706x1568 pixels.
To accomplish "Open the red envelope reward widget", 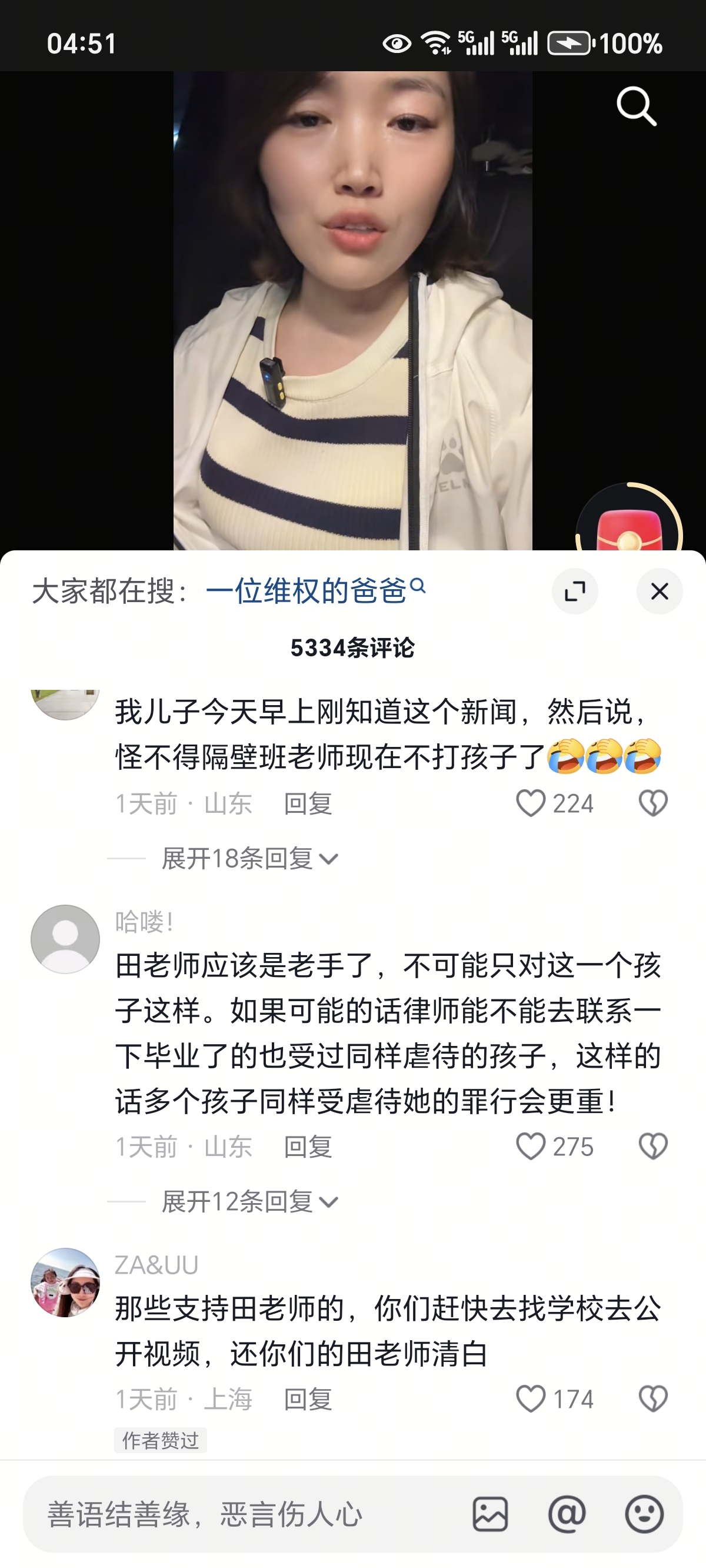I will pyautogui.click(x=630, y=527).
